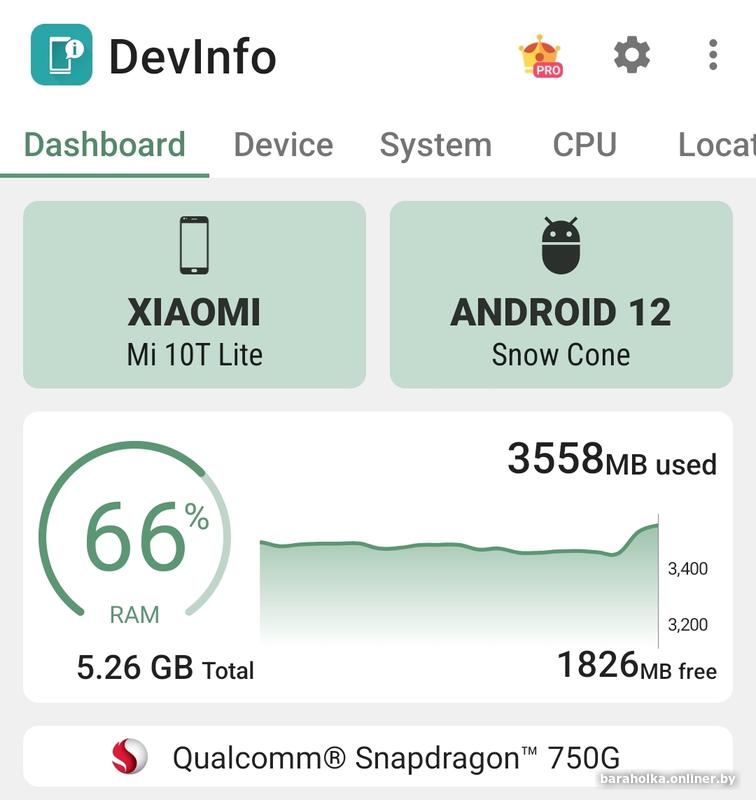Image resolution: width=756 pixels, height=800 pixels.
Task: Open the Qualcomm Snapdragon 750G card
Action: click(x=378, y=756)
